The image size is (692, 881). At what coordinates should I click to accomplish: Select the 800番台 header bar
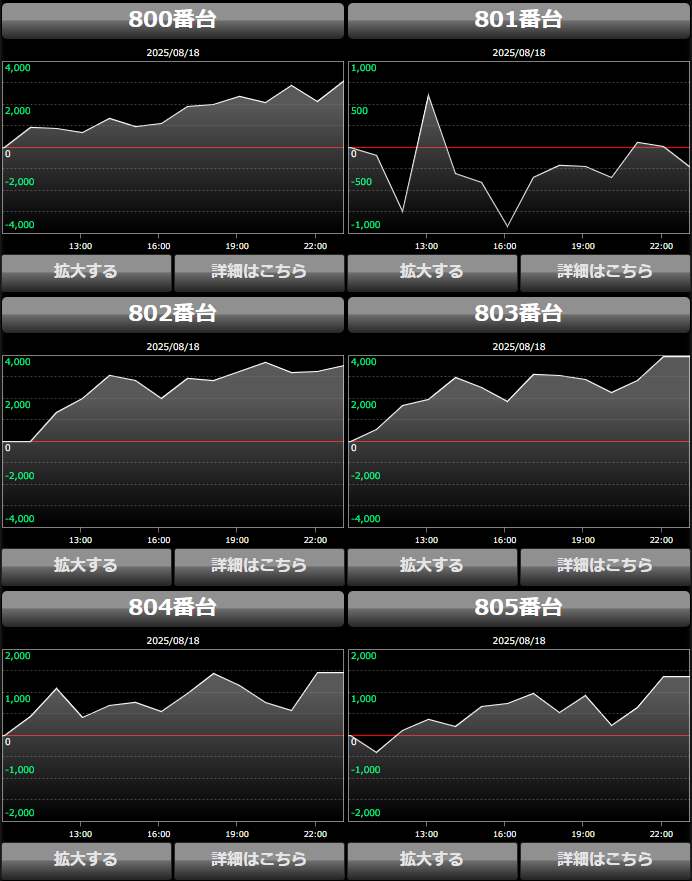(173, 20)
